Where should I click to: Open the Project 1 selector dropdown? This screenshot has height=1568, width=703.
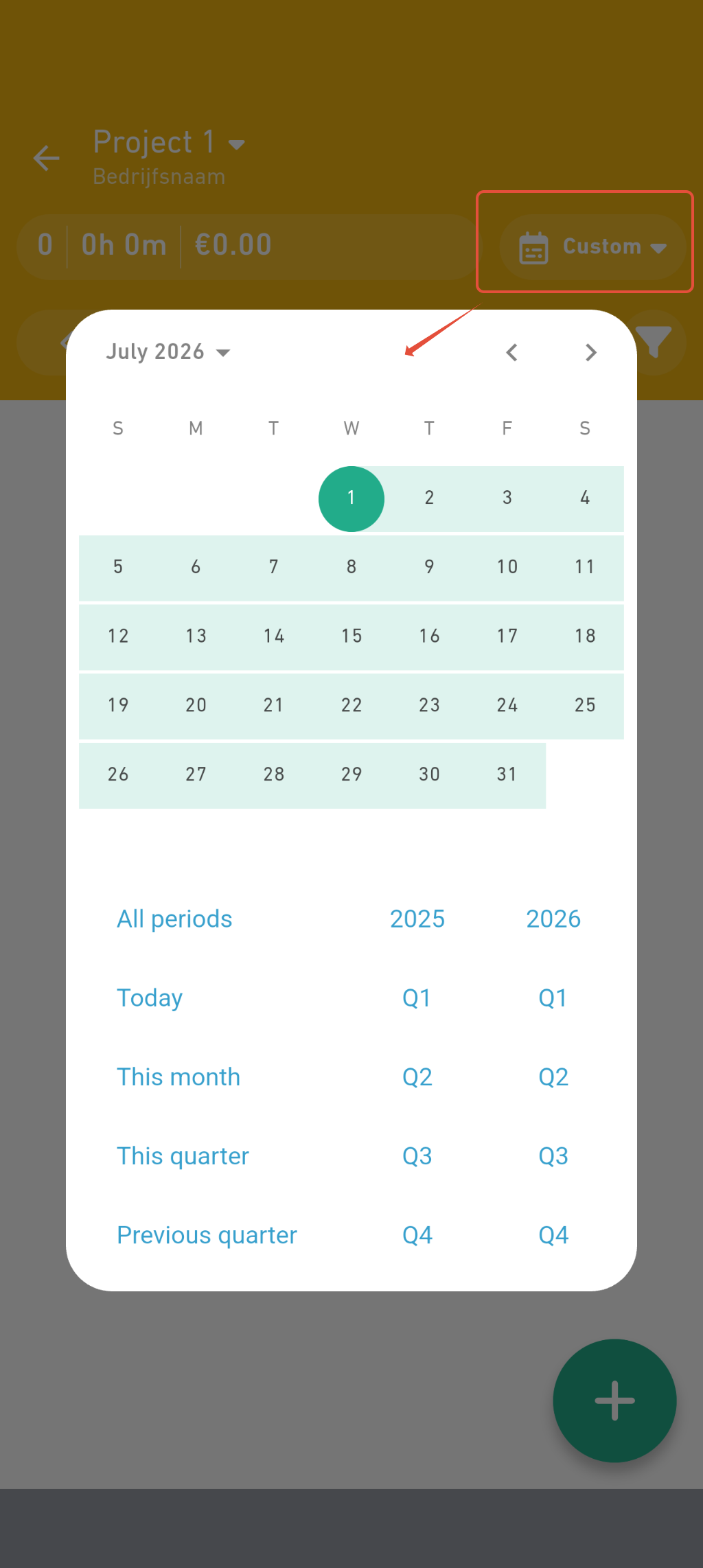tap(170, 143)
